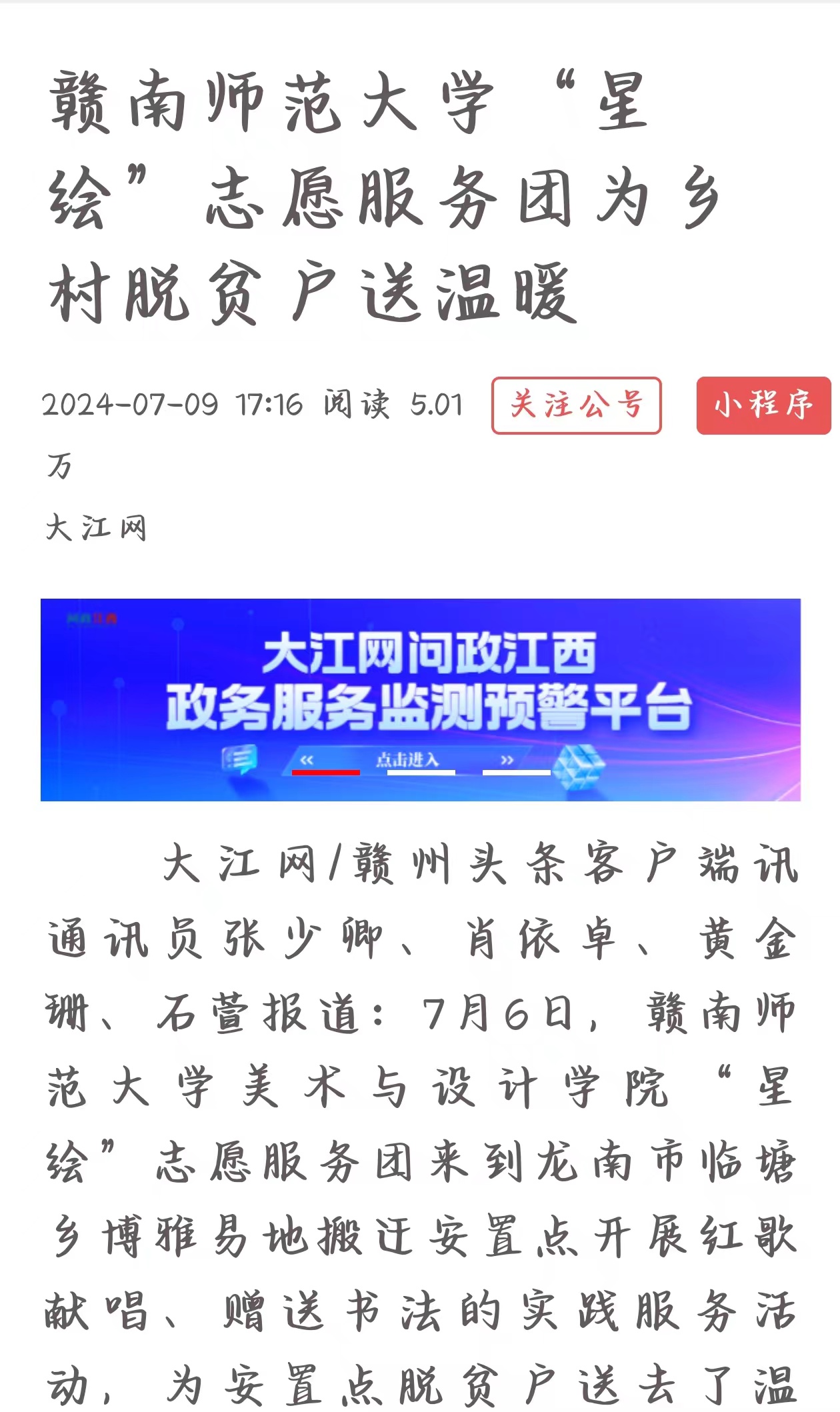Tap the 关注公号 follow button
Screen dimensions: 840x1412
576,405
